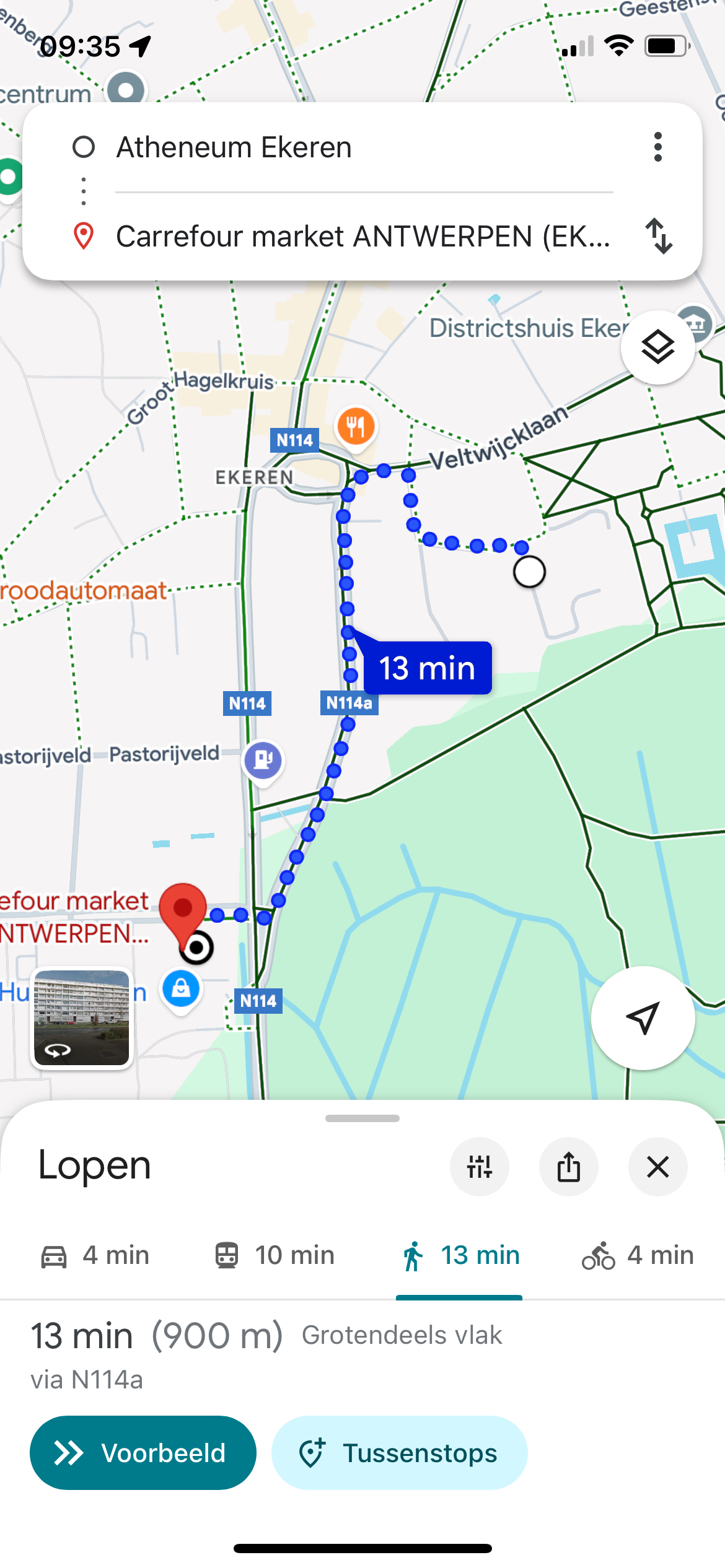Tap the gas station marker near Pastorijveld
This screenshot has height=1568, width=725.
[x=263, y=760]
